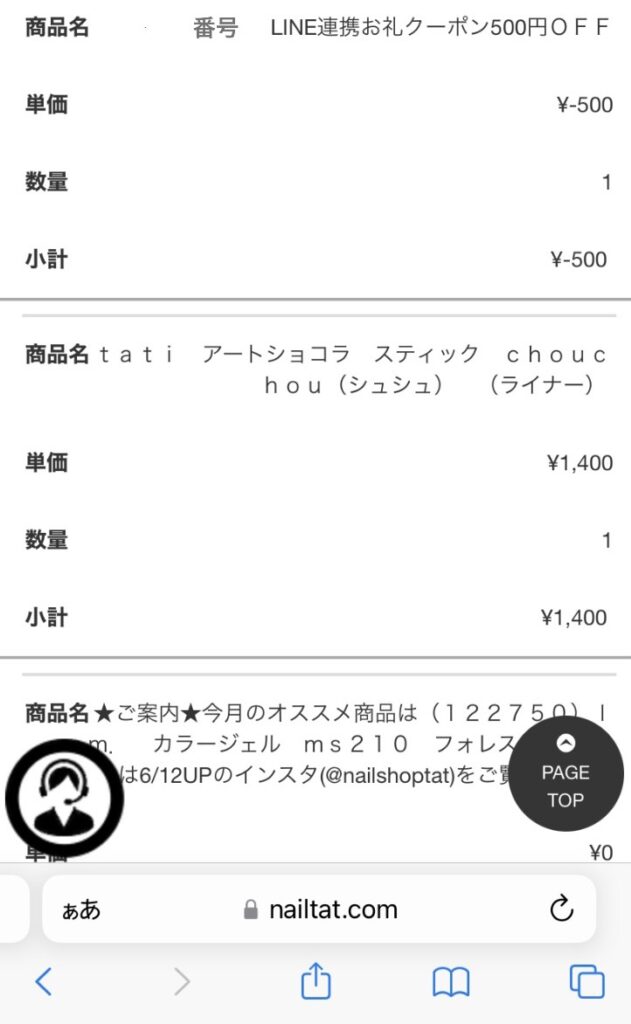Share this page
Viewport: 631px width, 1024px height.
(x=316, y=980)
